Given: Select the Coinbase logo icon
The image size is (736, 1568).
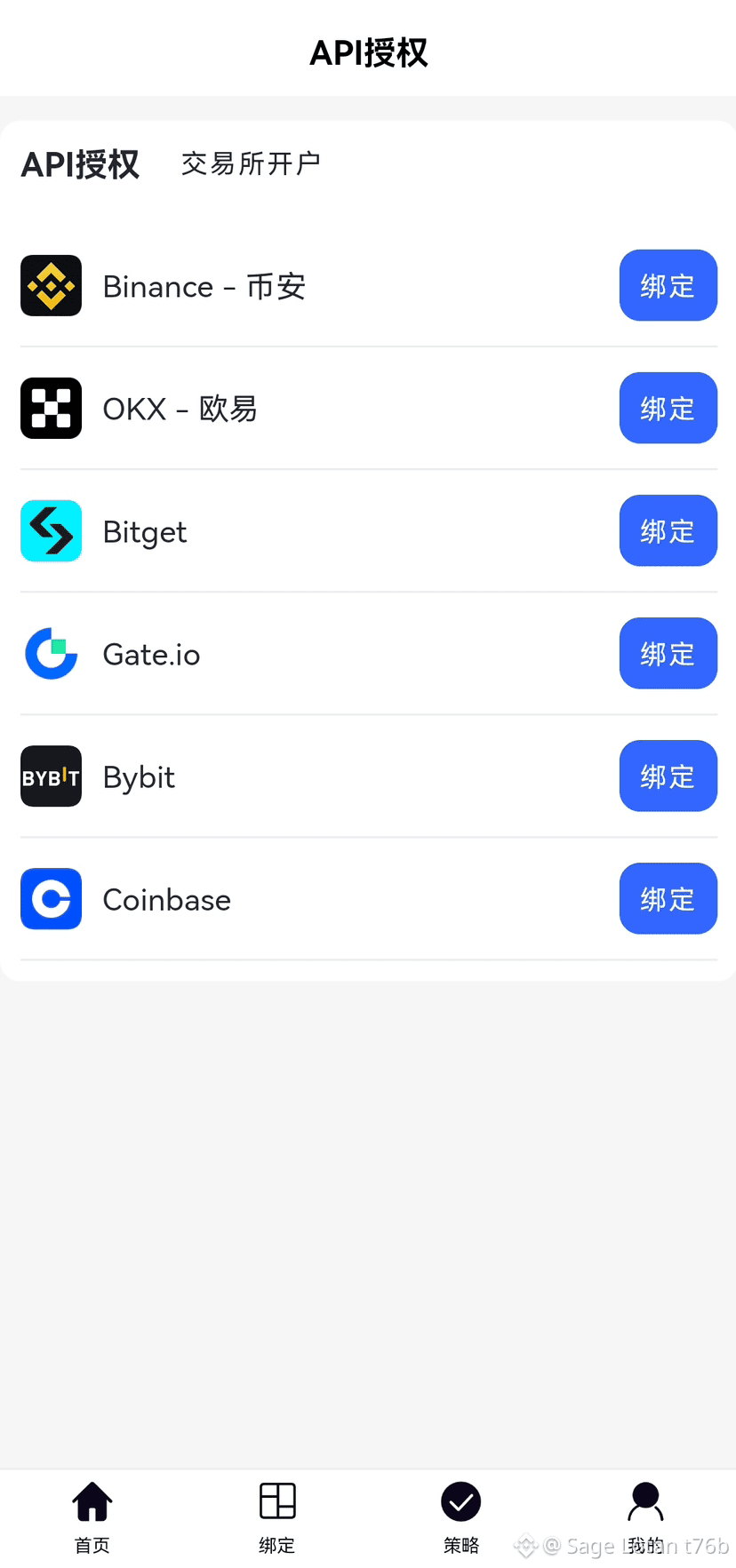Looking at the screenshot, I should (x=51, y=898).
